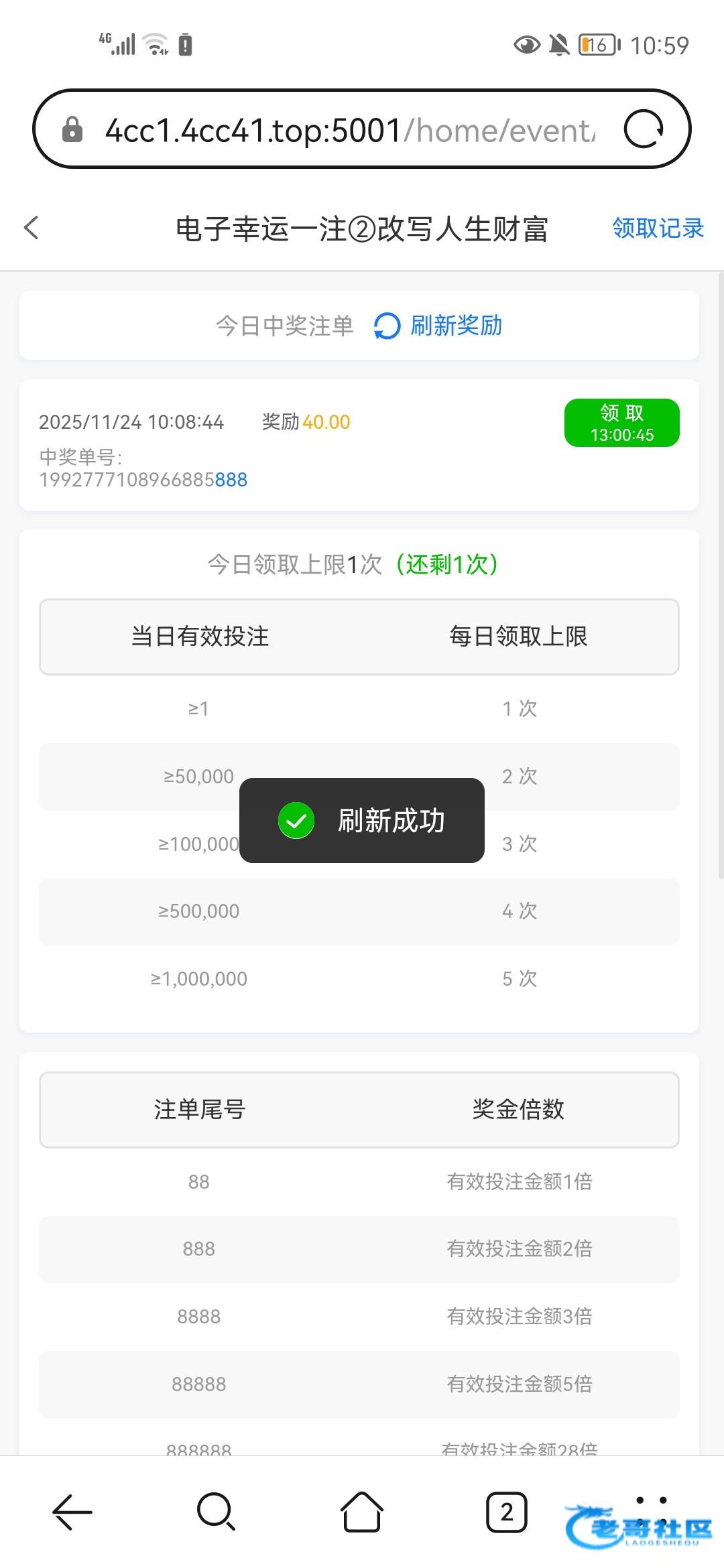Reload the page with the refresh icon
Viewport: 724px width, 1568px height.
[644, 129]
